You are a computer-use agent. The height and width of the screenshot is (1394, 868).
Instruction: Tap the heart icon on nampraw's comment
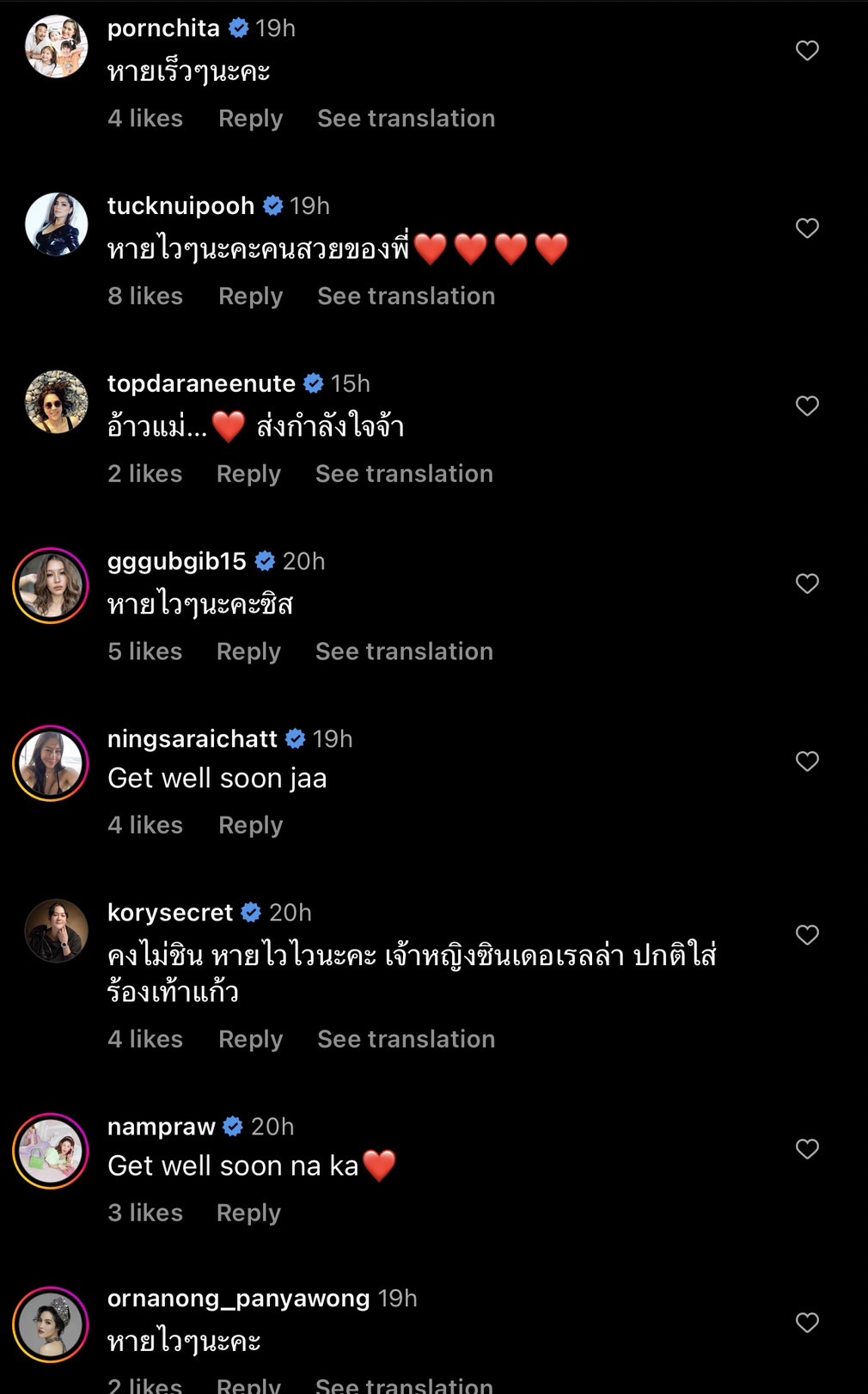806,1149
